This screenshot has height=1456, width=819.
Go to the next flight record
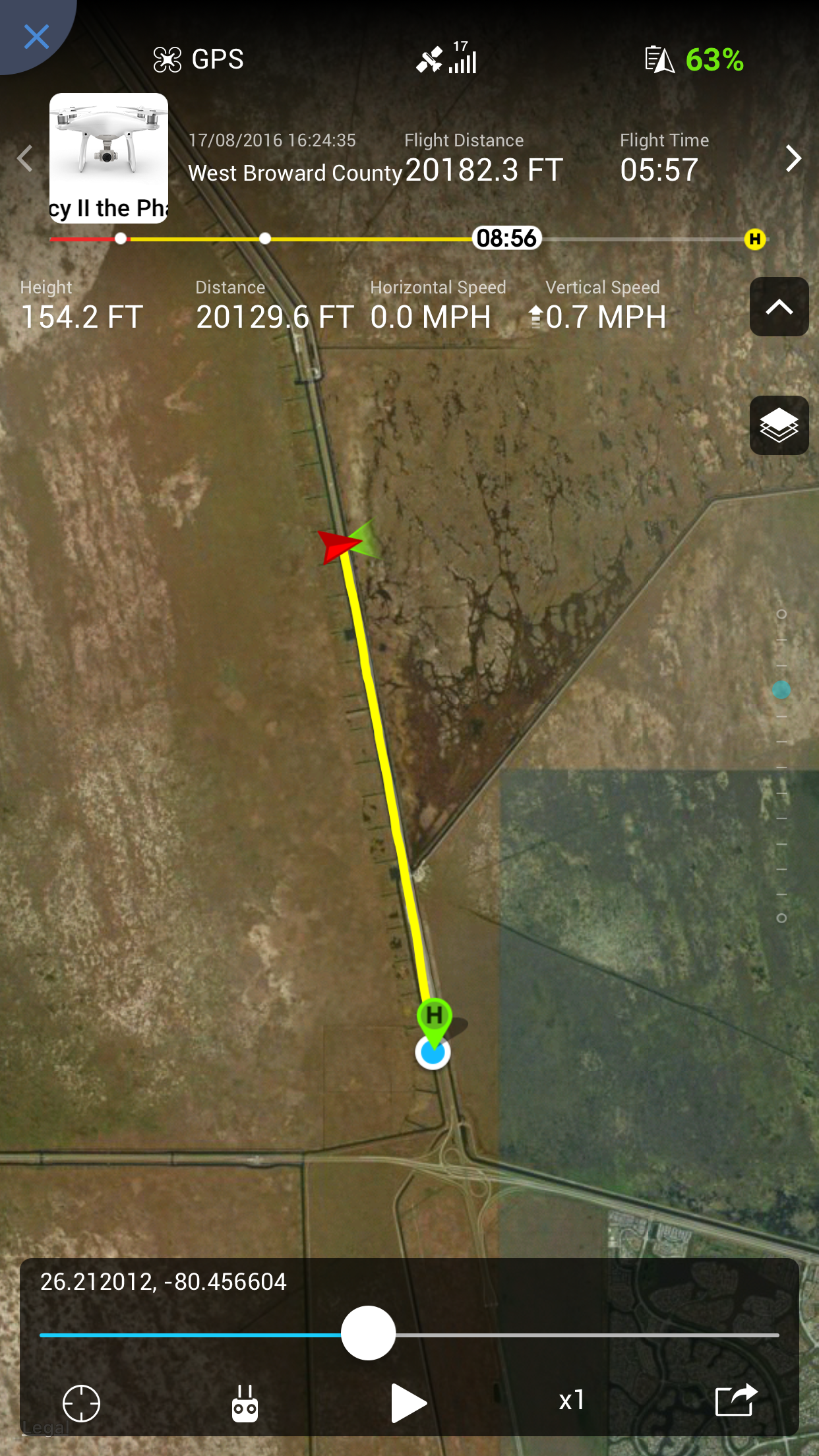793,158
